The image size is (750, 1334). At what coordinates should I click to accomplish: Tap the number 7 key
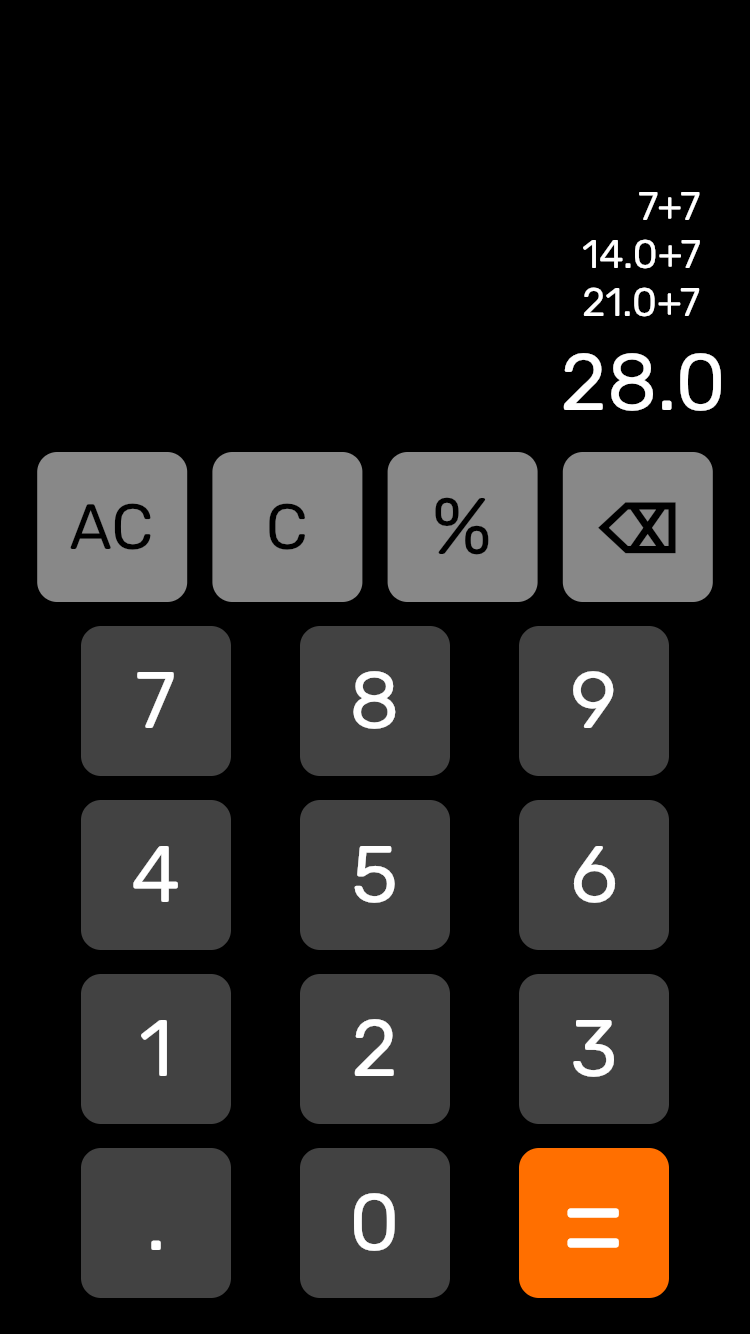[x=155, y=700]
